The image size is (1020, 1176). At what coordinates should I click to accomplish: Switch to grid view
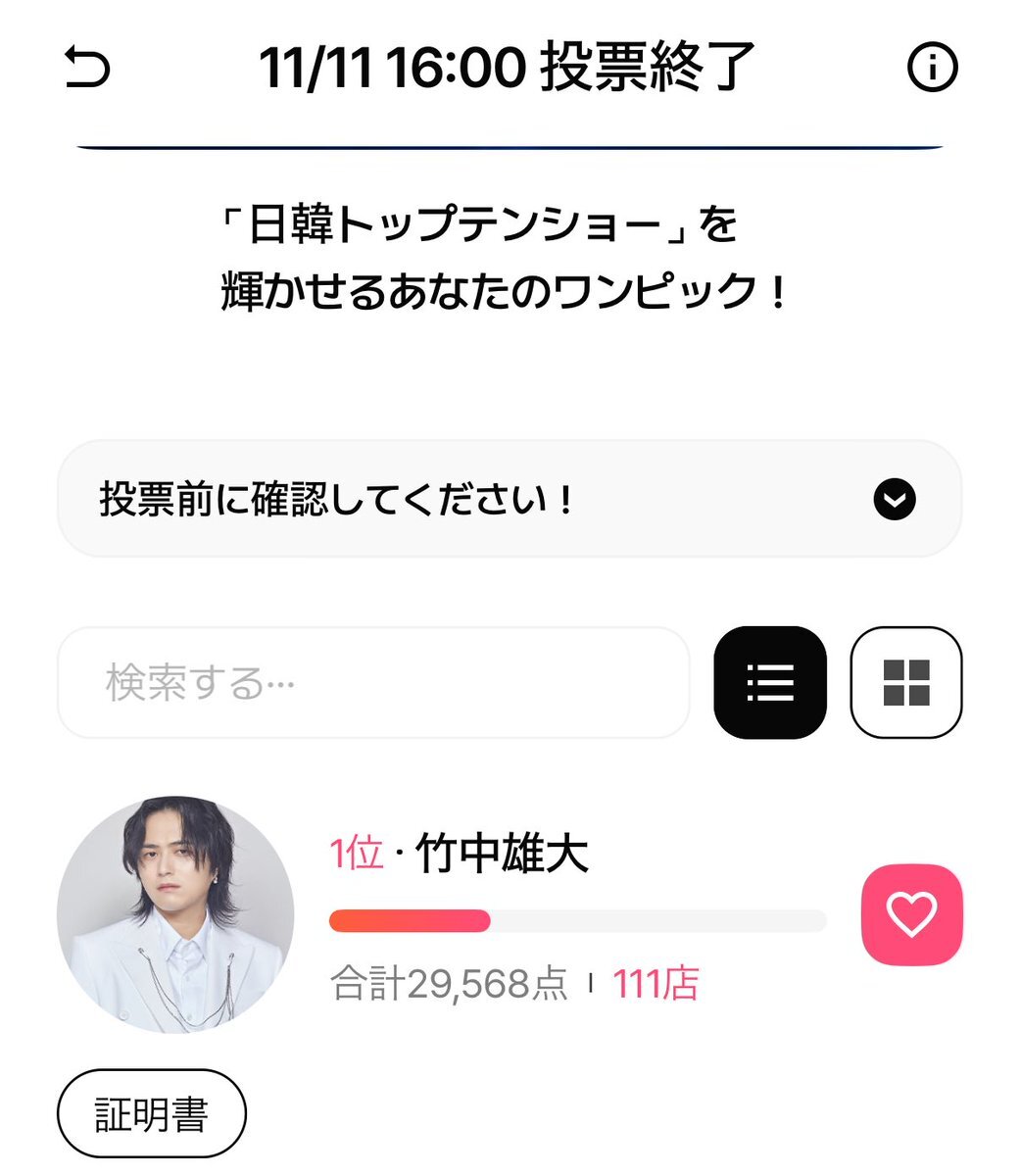[906, 683]
